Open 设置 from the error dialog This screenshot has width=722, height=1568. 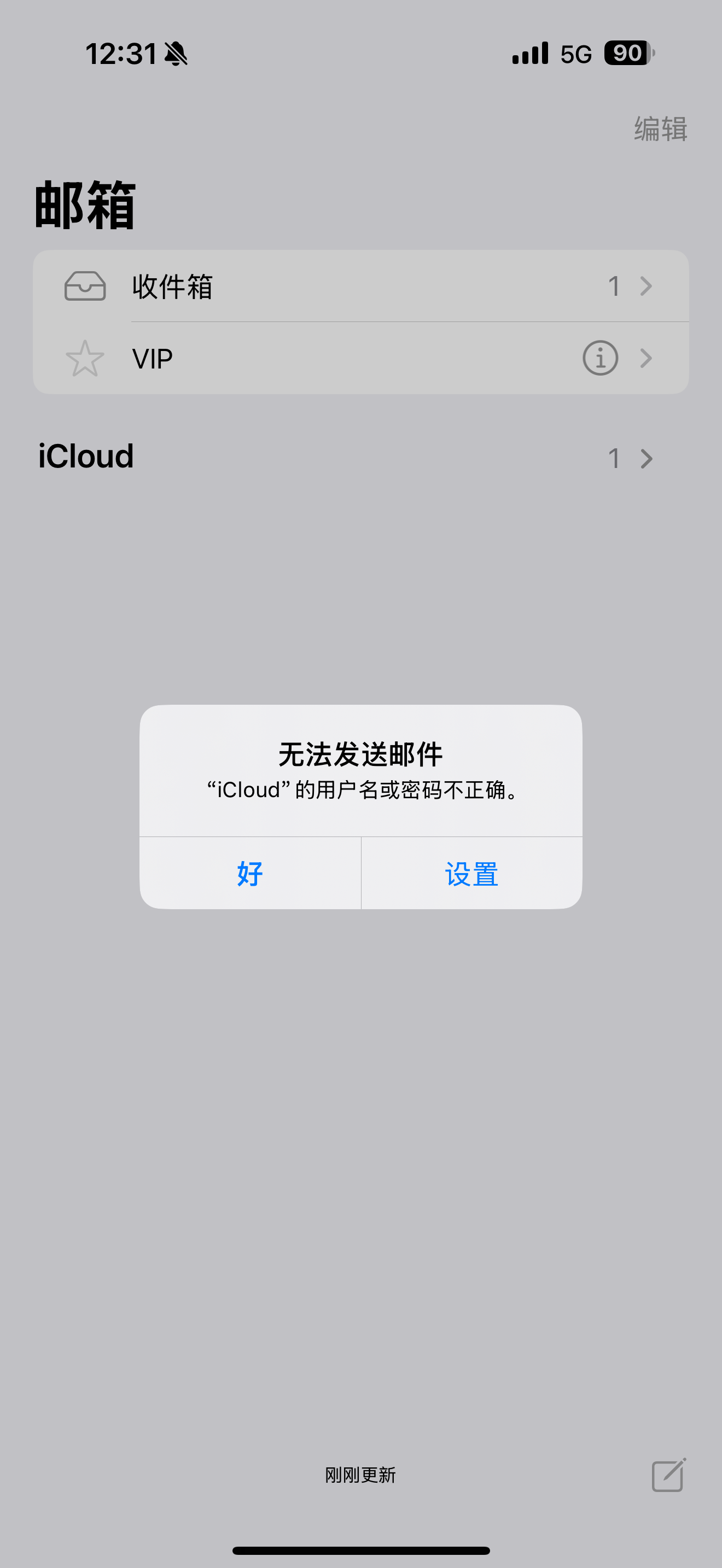(x=472, y=874)
